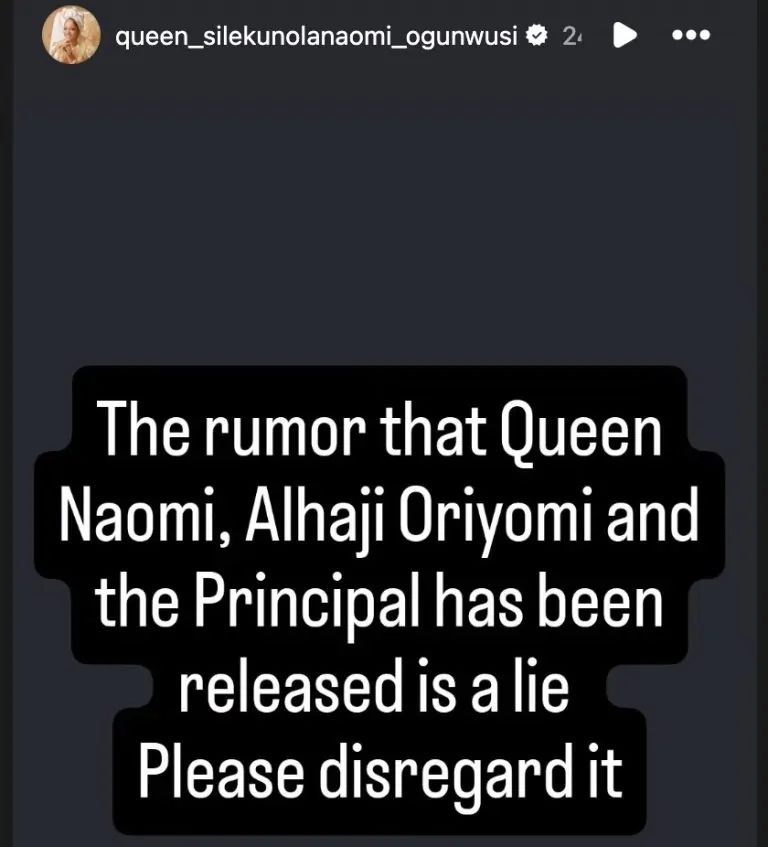This screenshot has height=847, width=768.
Task: Open the story poster's profile picture
Action: (71, 35)
